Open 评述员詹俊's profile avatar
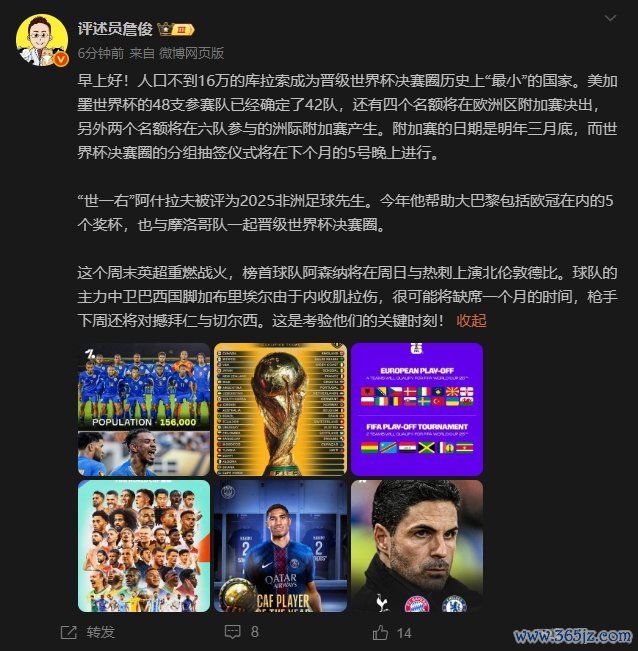Image resolution: width=638 pixels, height=651 pixels. pos(41,40)
